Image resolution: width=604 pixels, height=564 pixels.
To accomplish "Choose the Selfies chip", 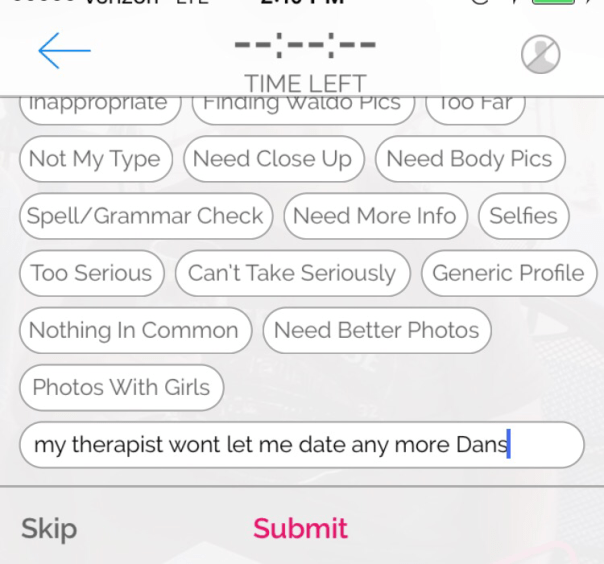I will tap(523, 216).
